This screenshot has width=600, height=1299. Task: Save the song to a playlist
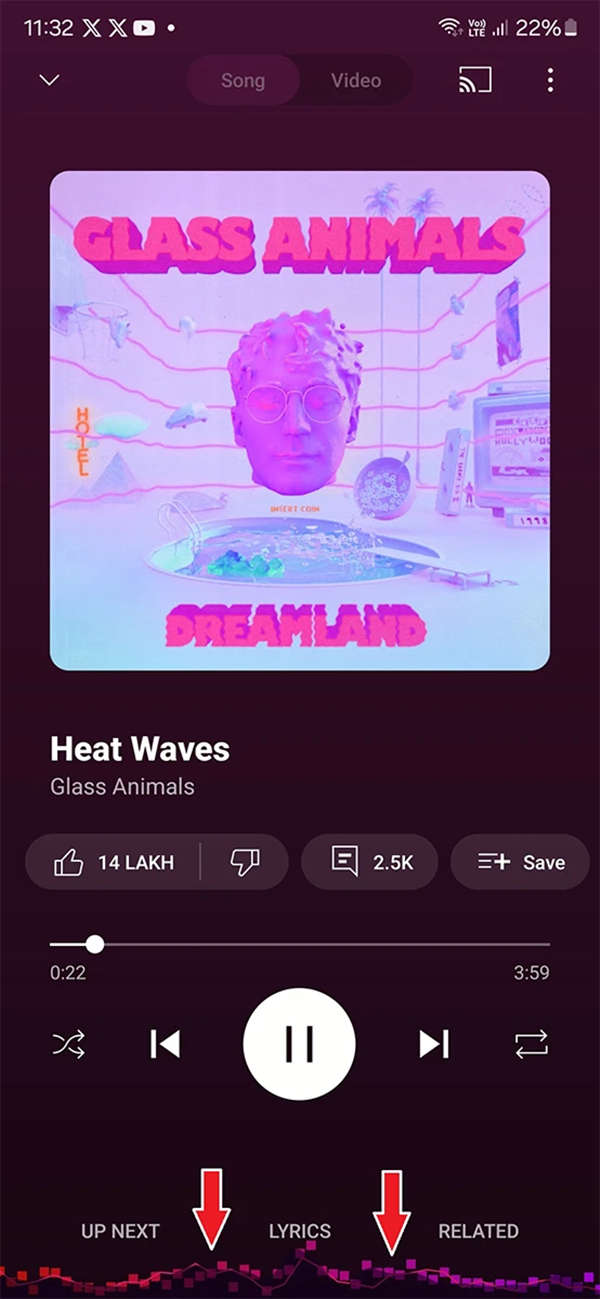[x=520, y=862]
